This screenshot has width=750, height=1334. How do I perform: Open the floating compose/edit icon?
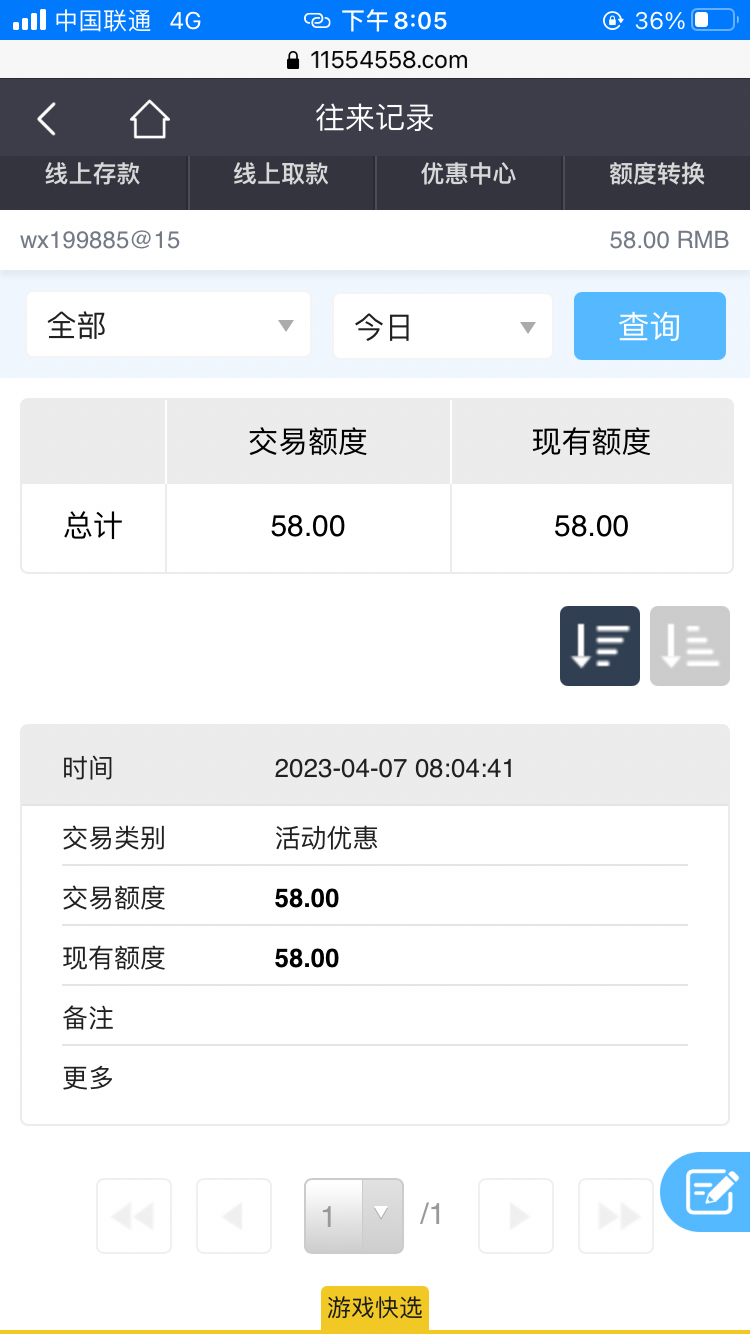(709, 1192)
